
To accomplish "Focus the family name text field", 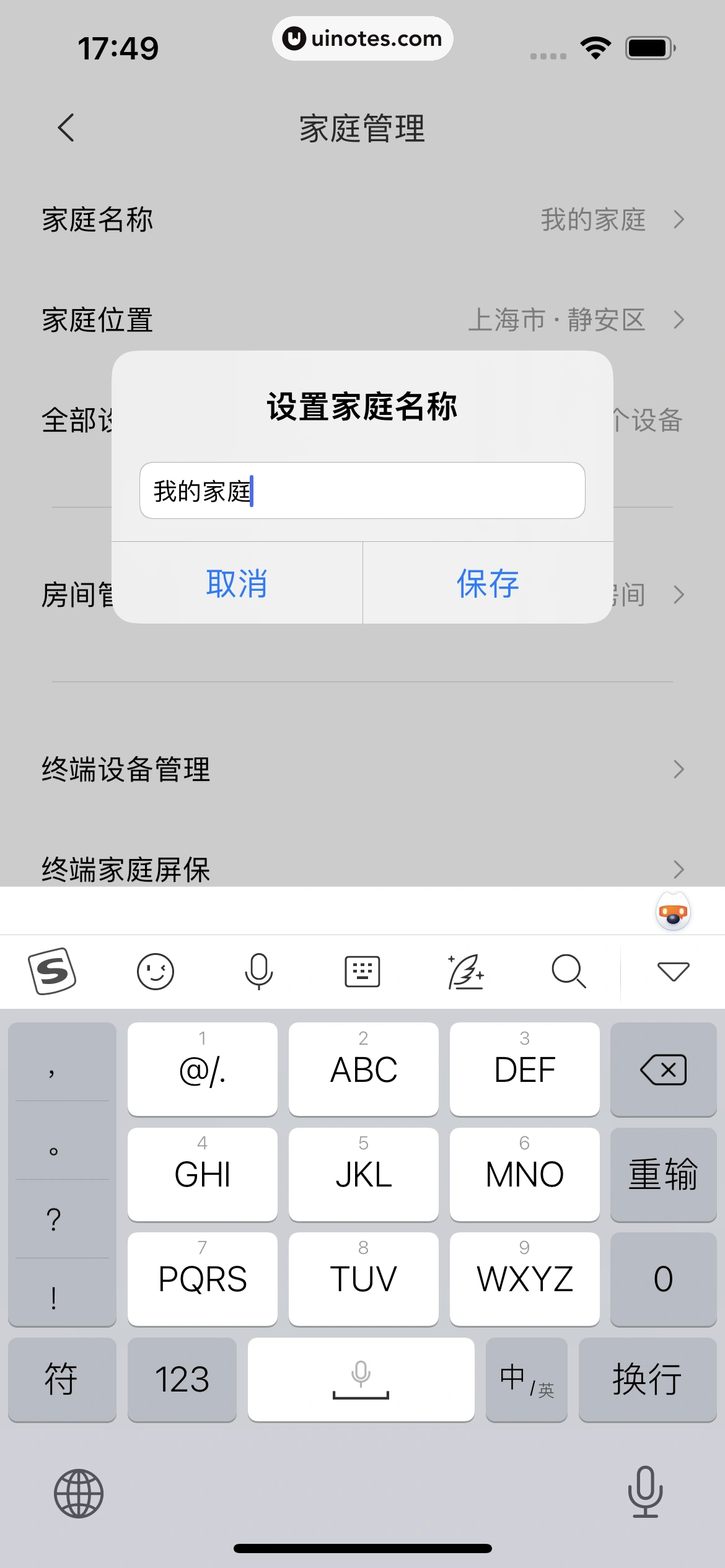I will pyautogui.click(x=362, y=490).
